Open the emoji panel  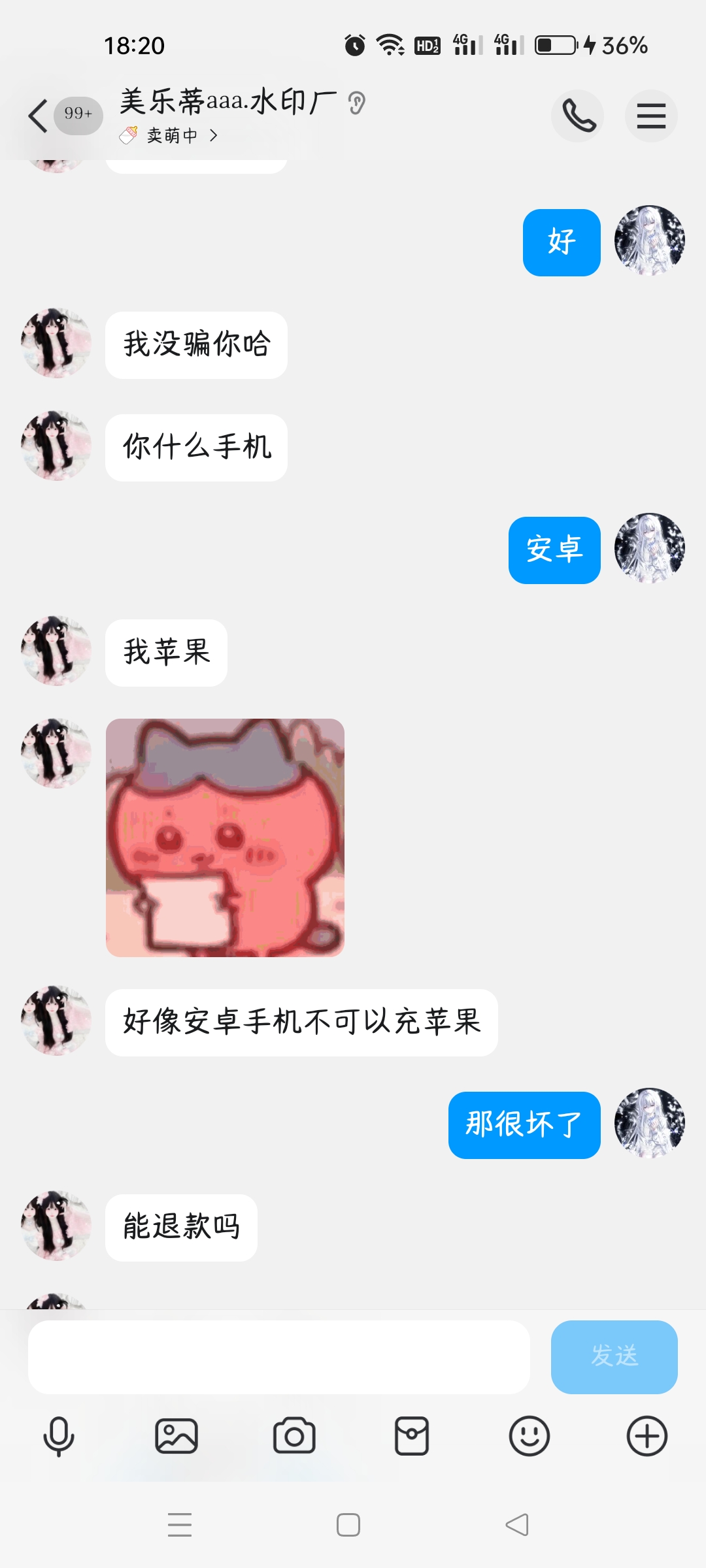pos(529,1436)
